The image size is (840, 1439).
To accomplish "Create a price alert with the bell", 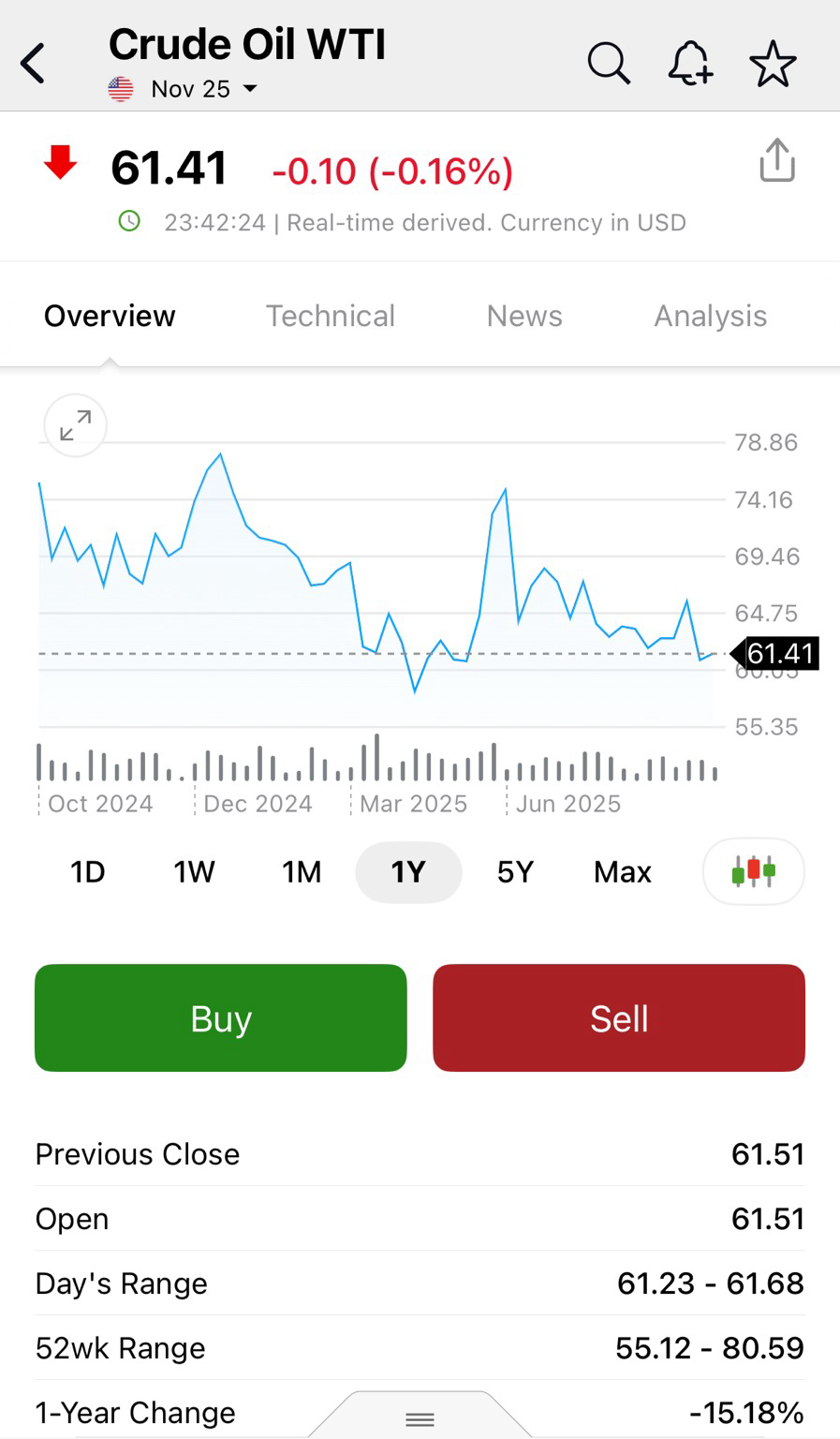I will (690, 65).
